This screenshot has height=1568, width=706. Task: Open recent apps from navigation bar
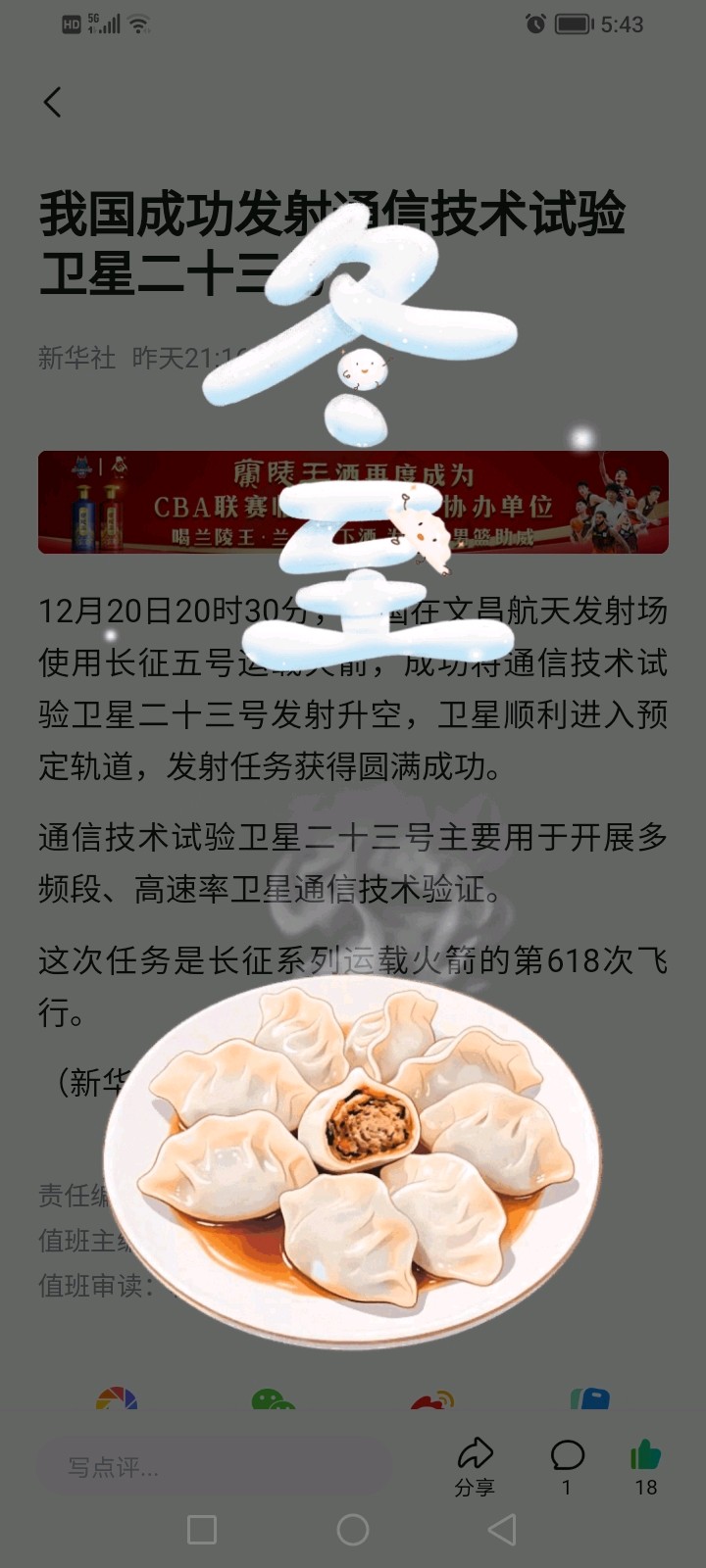(x=202, y=1530)
